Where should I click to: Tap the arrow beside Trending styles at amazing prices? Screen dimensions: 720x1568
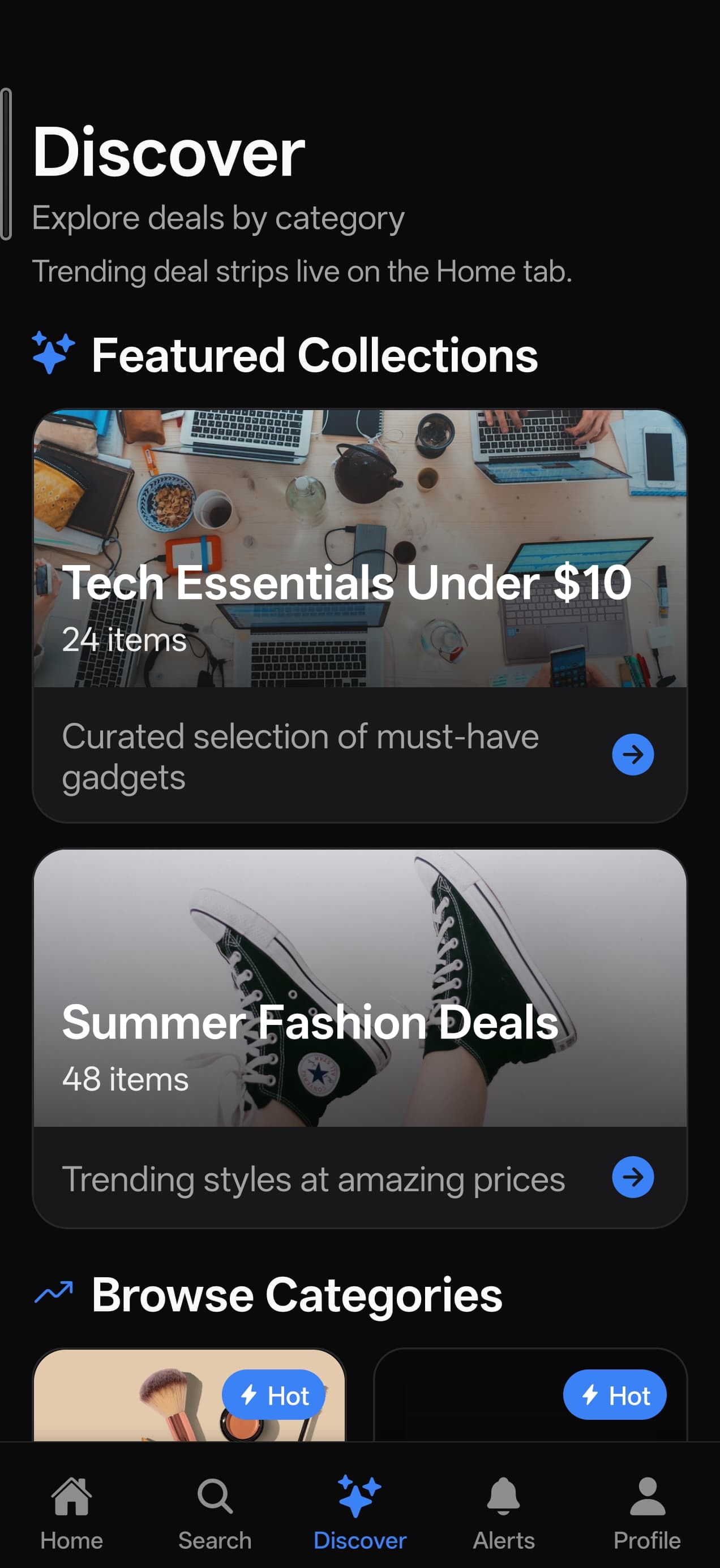pos(633,1177)
